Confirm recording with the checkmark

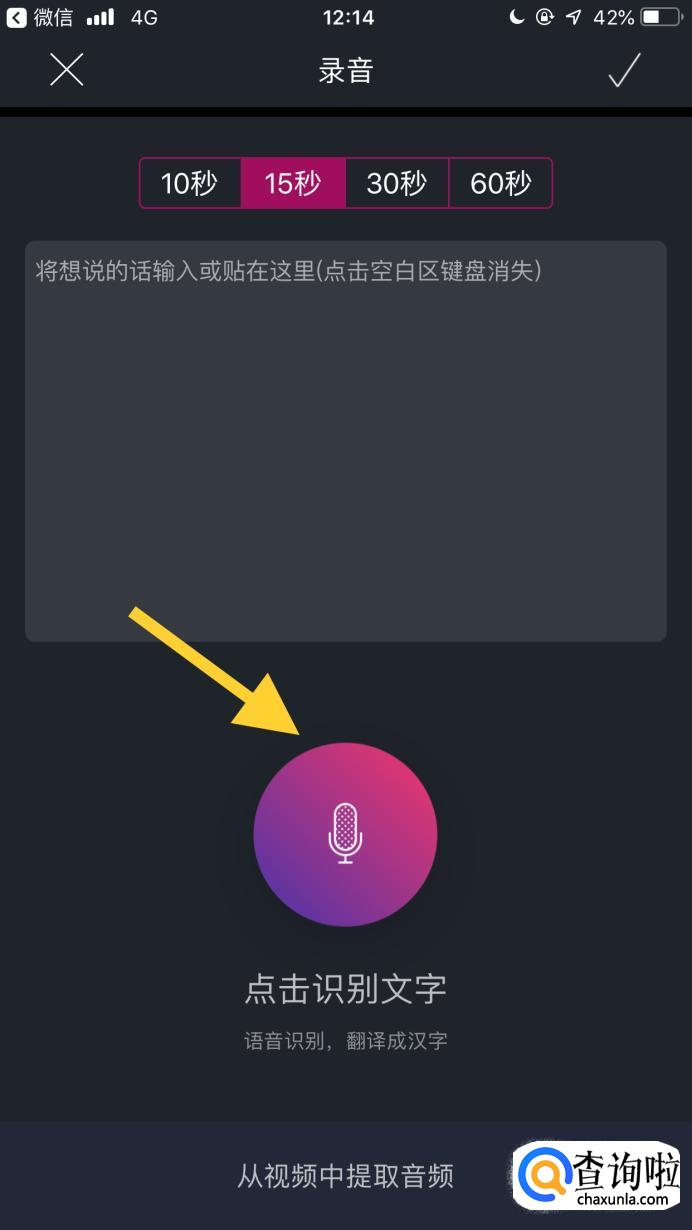(x=624, y=71)
